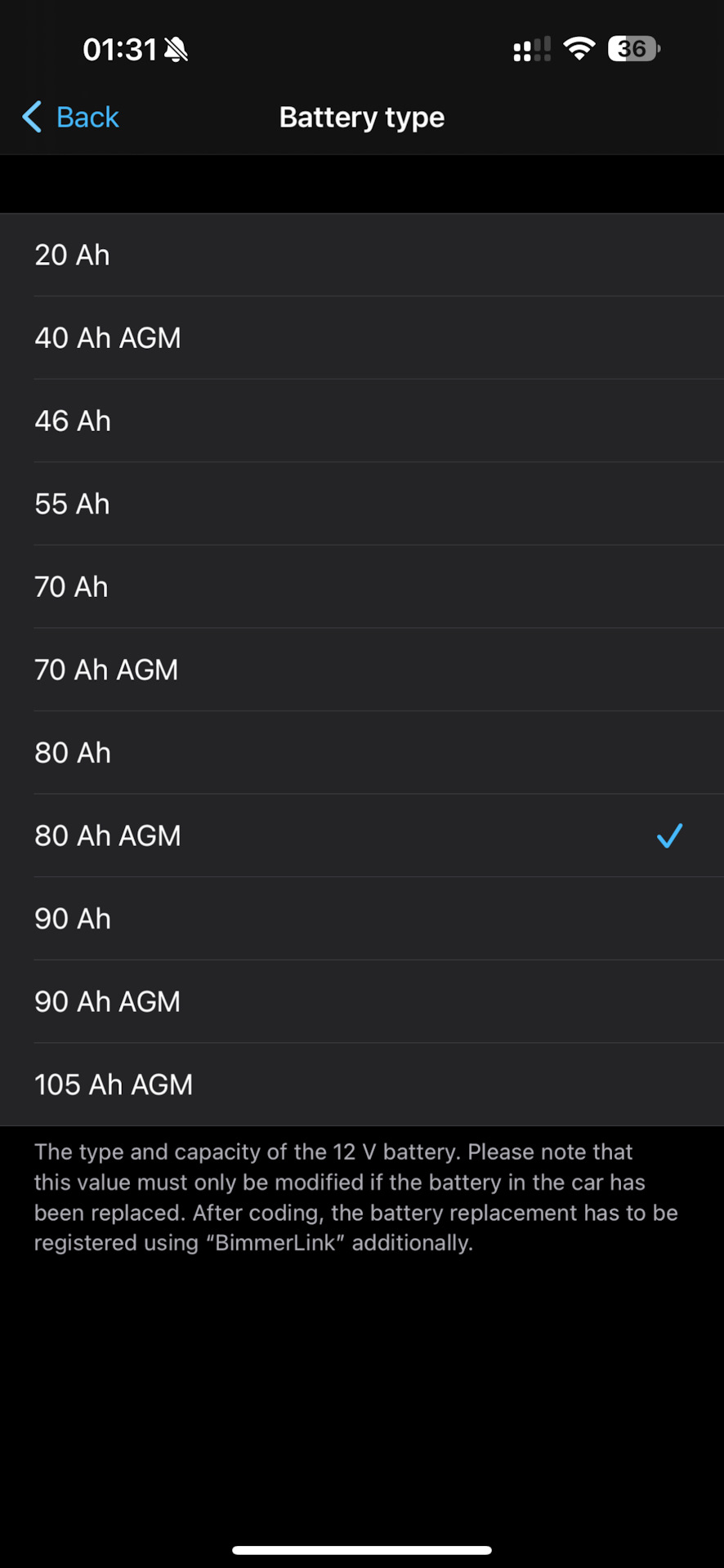This screenshot has height=1568, width=724.
Task: Tap the checked 80 Ah AGM row
Action: [362, 835]
